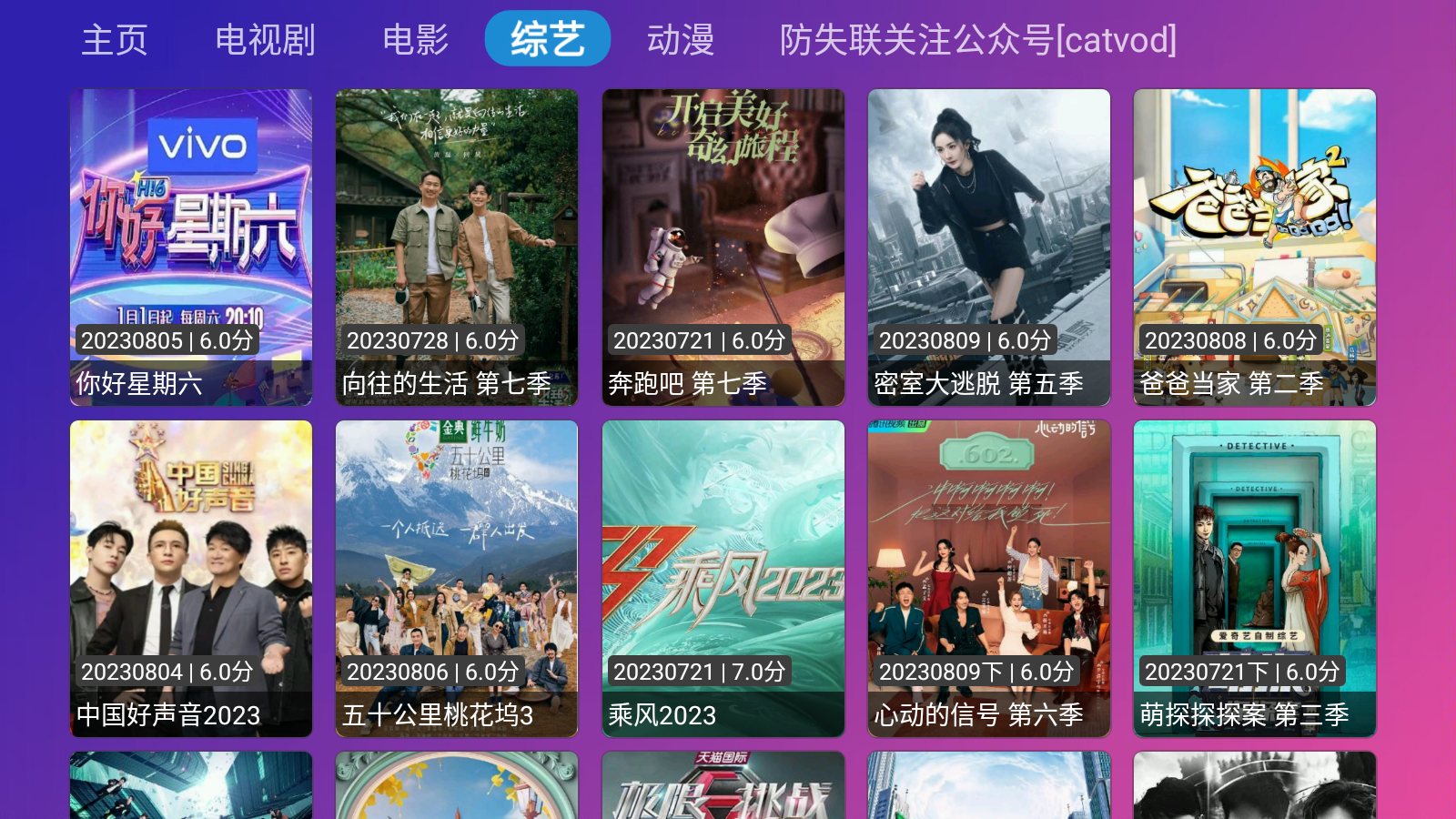Viewport: 1456px width, 819px height.
Task: Tap the 萌探探探案 第三季 poster
Action: 1255,578
